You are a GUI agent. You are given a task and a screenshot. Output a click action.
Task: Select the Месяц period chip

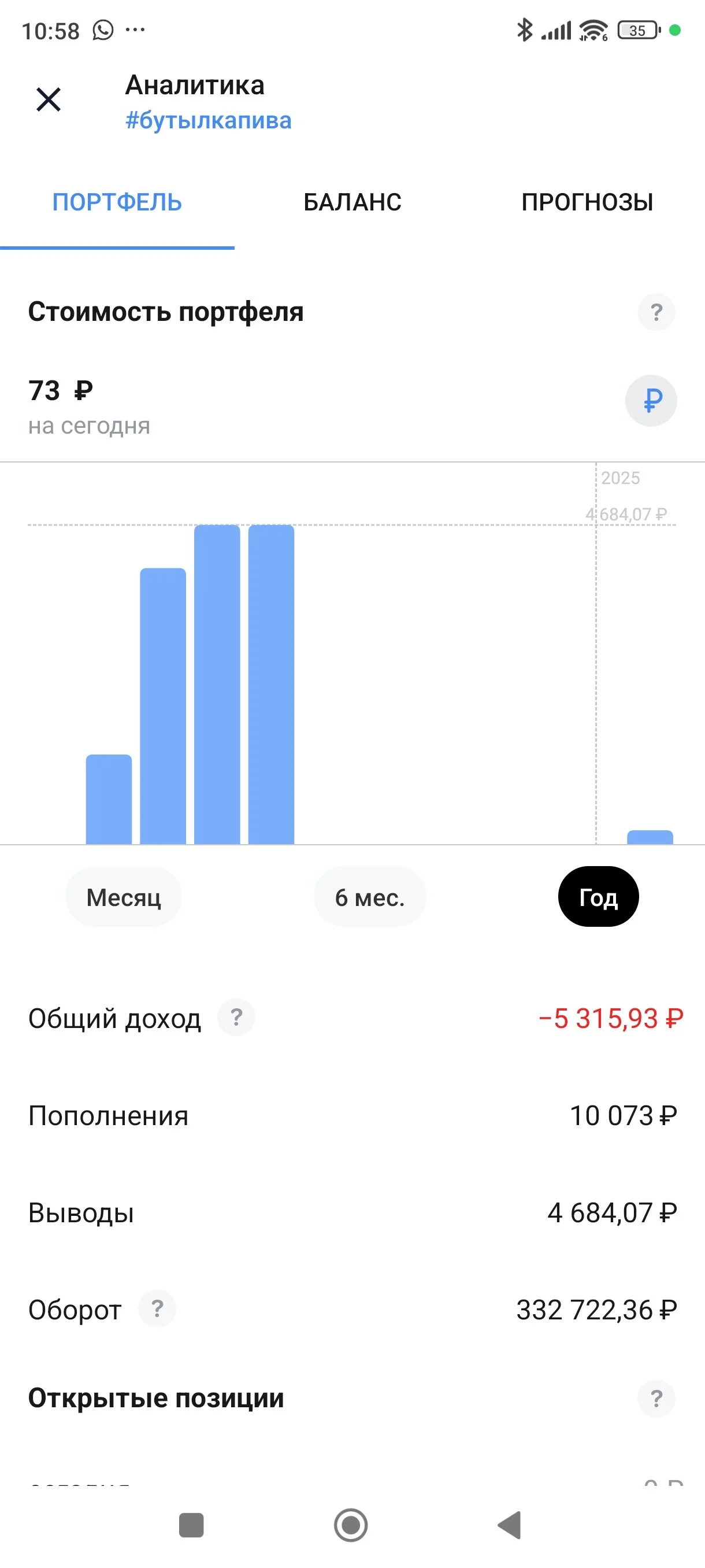124,897
